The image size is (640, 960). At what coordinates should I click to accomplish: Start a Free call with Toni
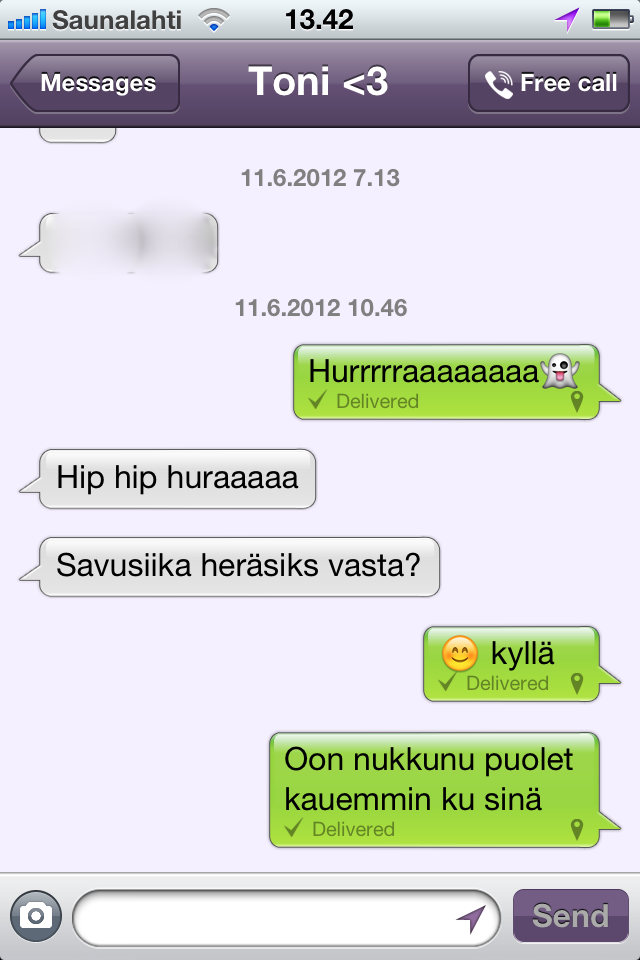[553, 84]
